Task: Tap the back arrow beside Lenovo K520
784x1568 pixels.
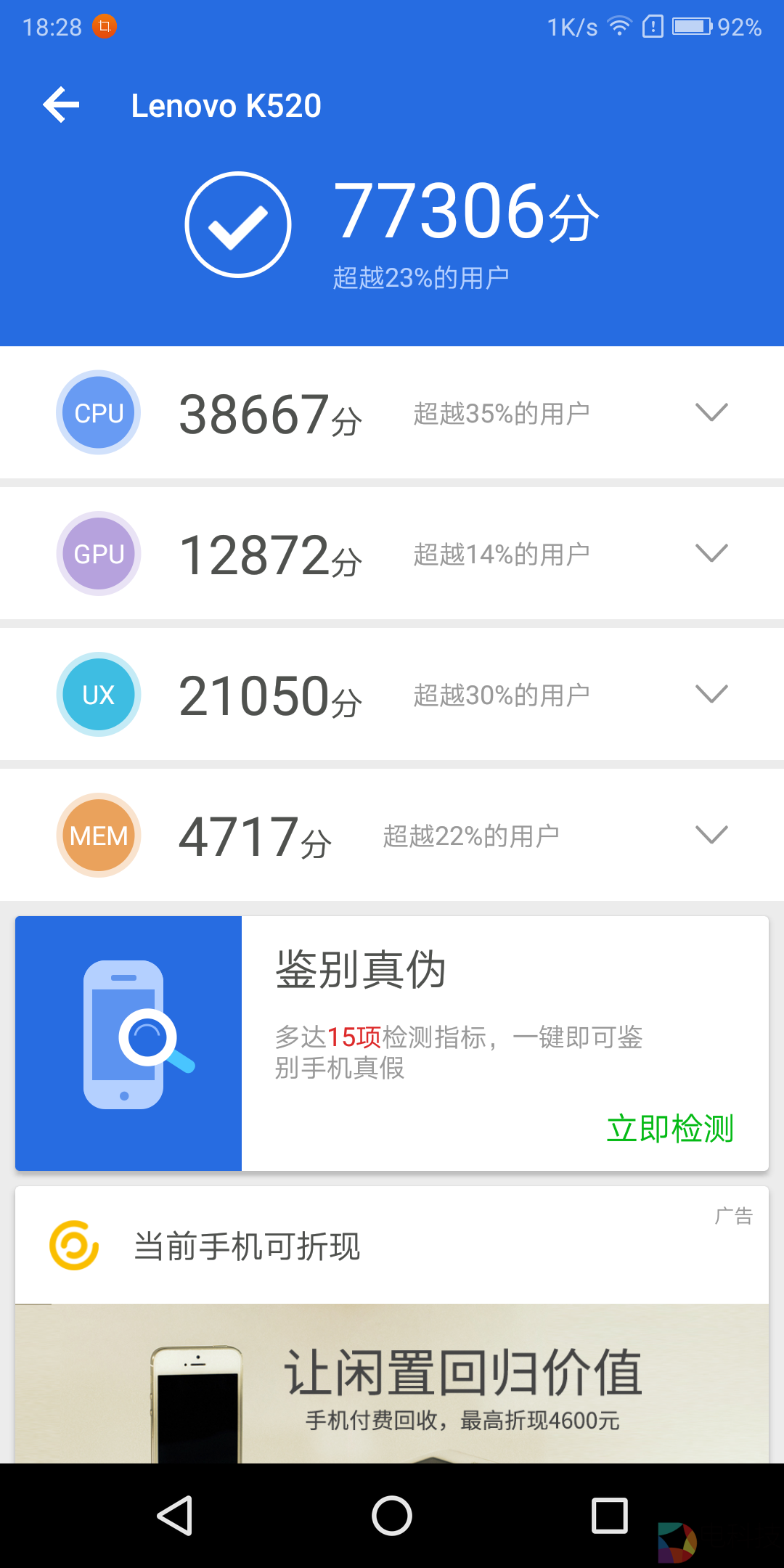Action: click(61, 105)
